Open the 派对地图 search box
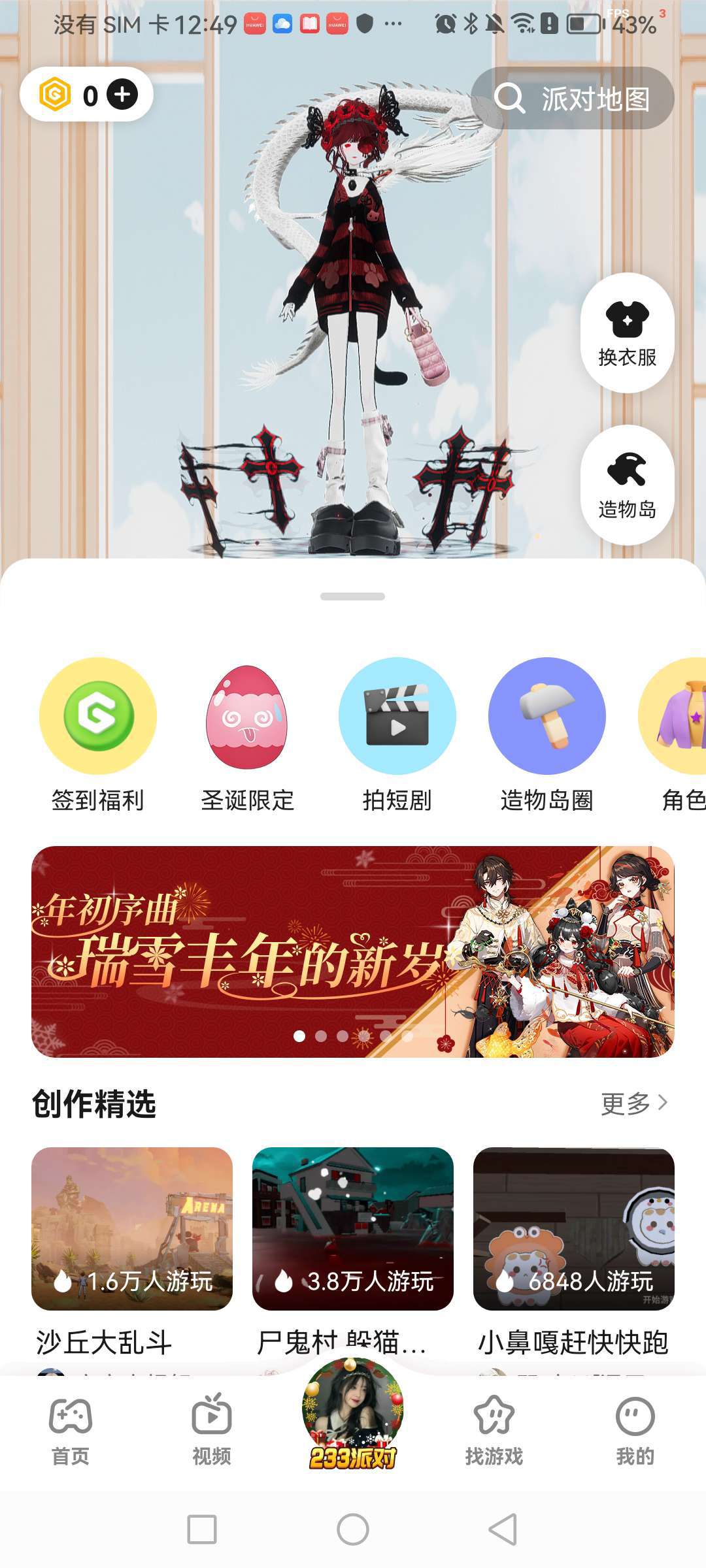Viewport: 706px width, 1568px height. click(x=572, y=98)
